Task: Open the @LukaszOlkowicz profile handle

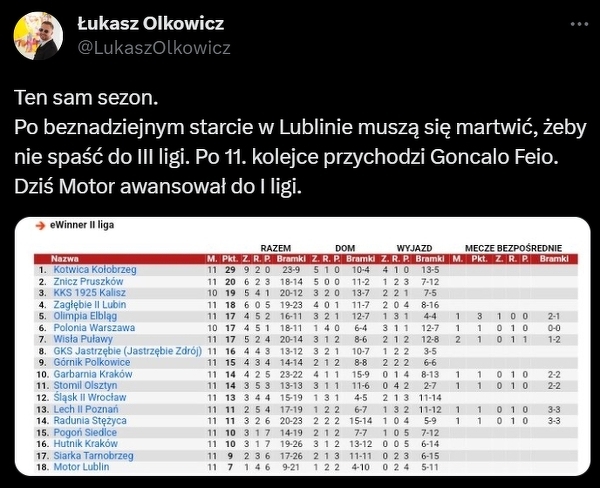Action: pos(153,47)
